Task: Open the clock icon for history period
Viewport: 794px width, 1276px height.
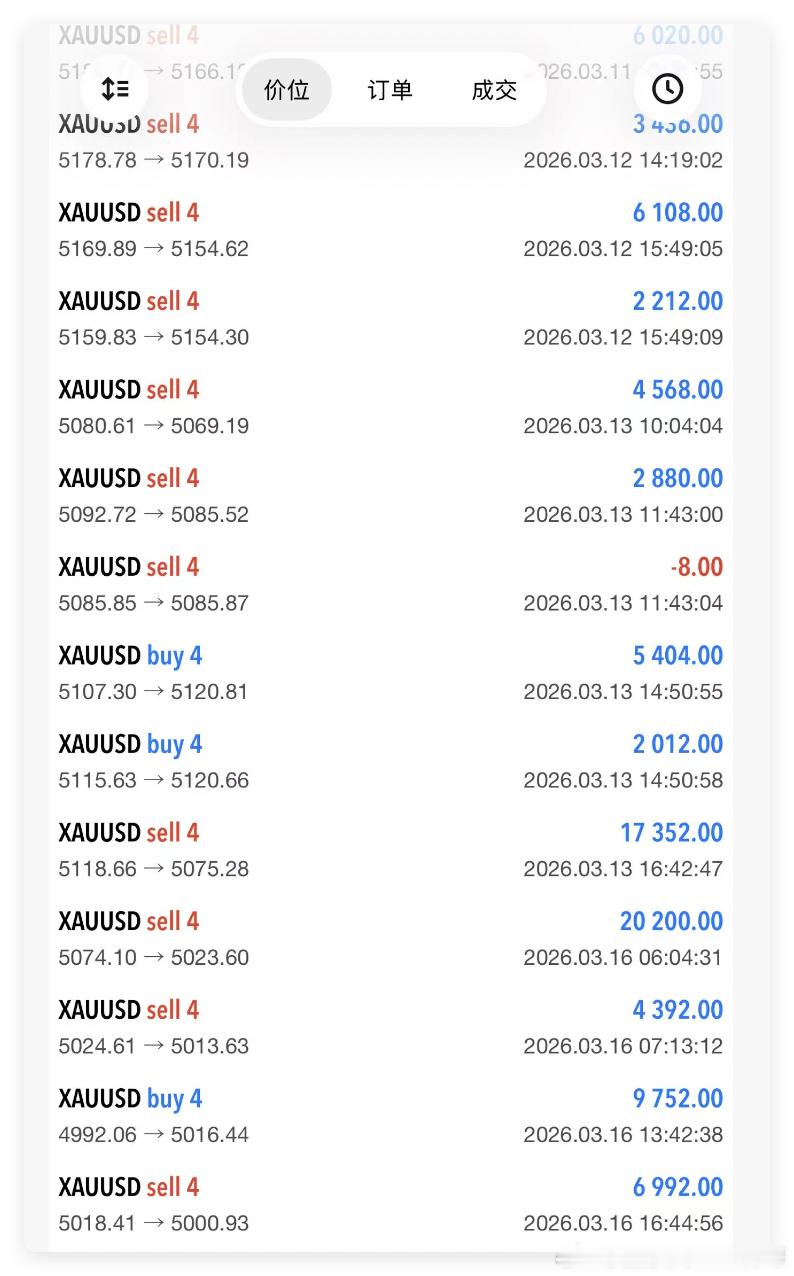Action: coord(667,89)
